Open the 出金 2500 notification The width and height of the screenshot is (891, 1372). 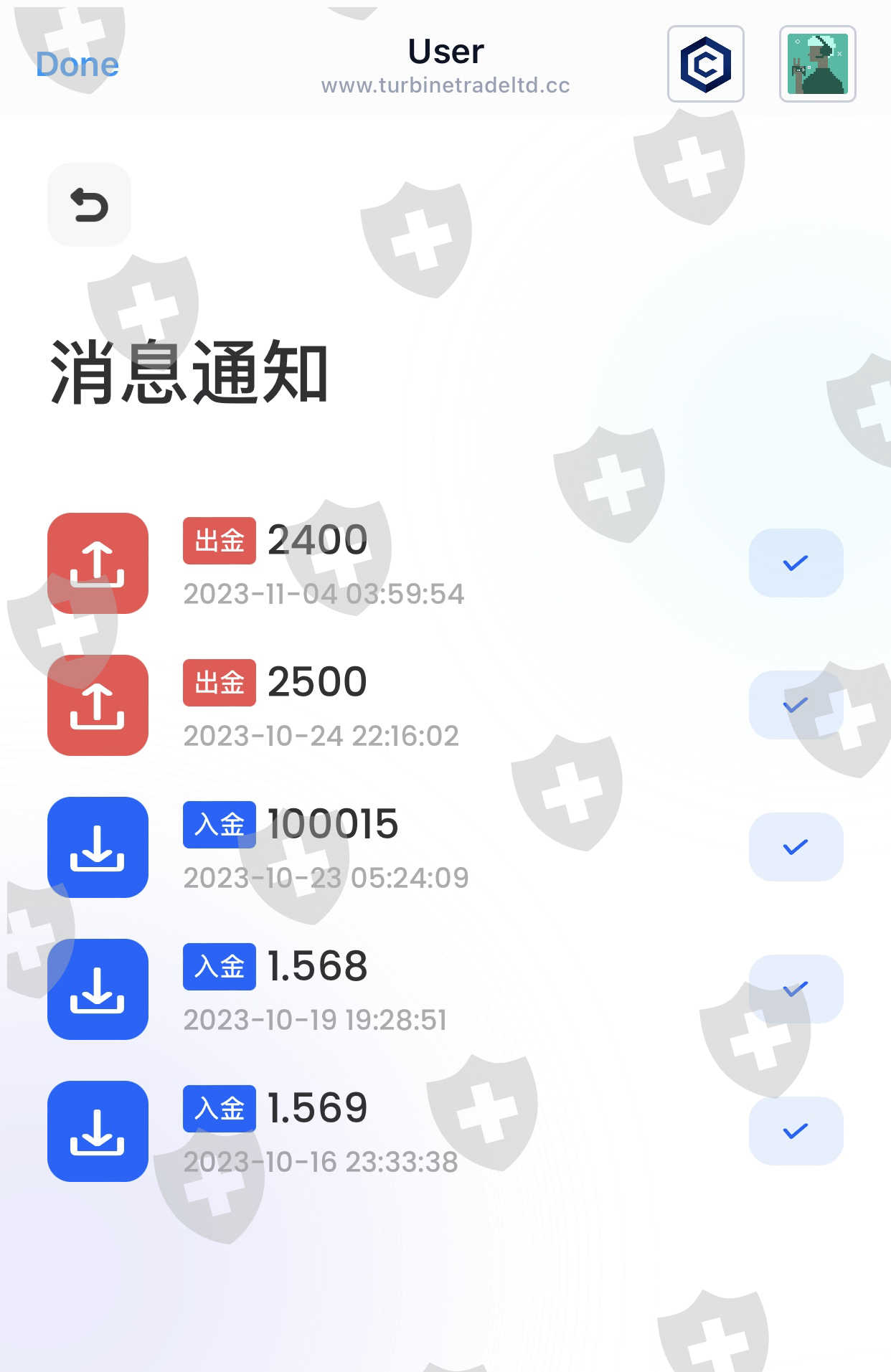445,705
